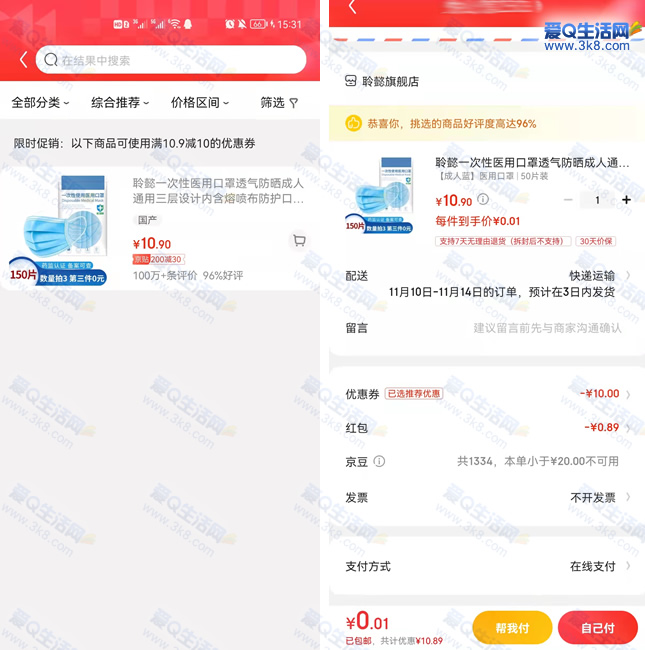Open the 发票 invoice settings row
Screen dimensions: 645x650
pos(486,497)
